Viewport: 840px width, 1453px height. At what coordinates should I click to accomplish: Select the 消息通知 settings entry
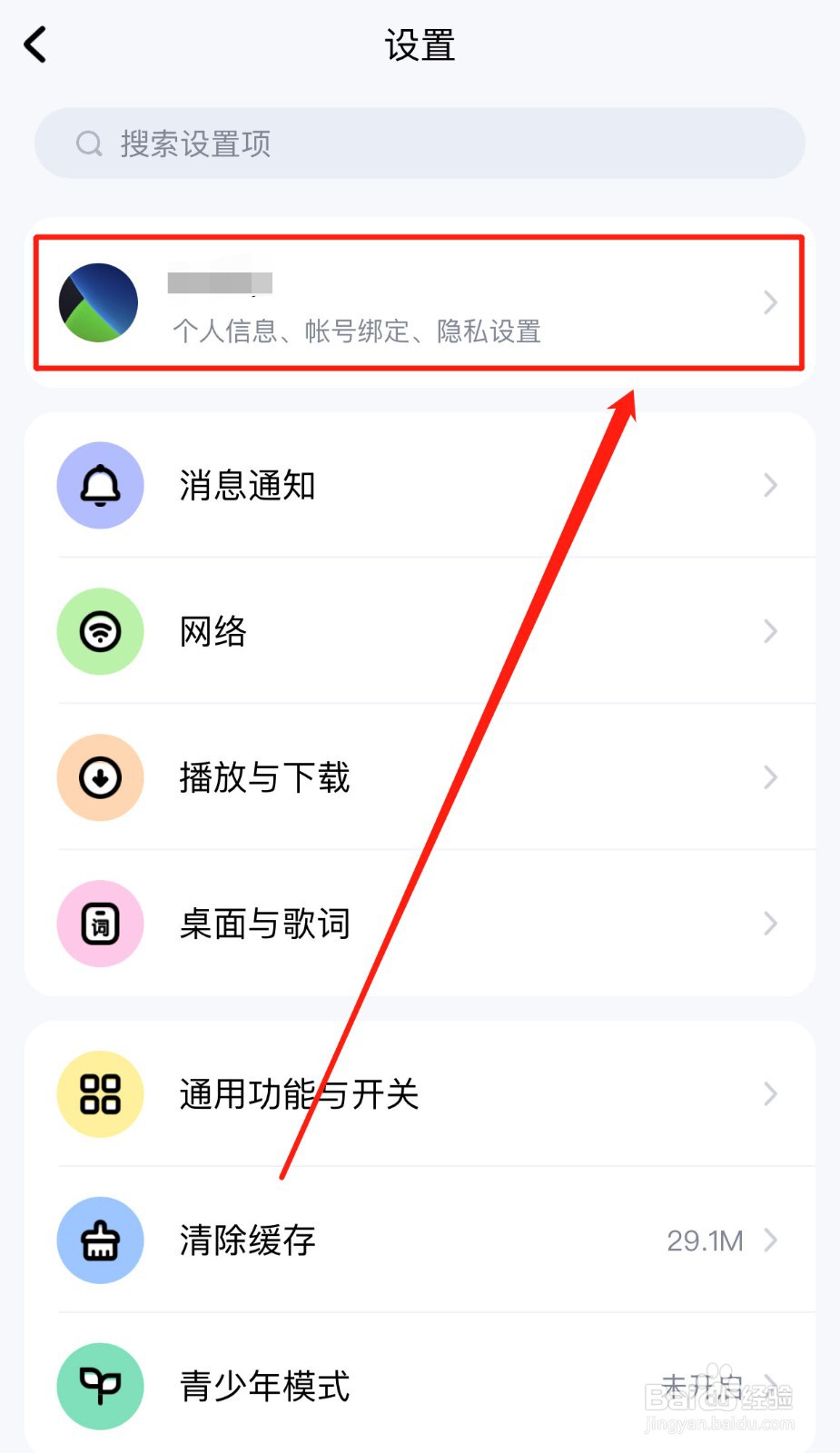[246, 486]
